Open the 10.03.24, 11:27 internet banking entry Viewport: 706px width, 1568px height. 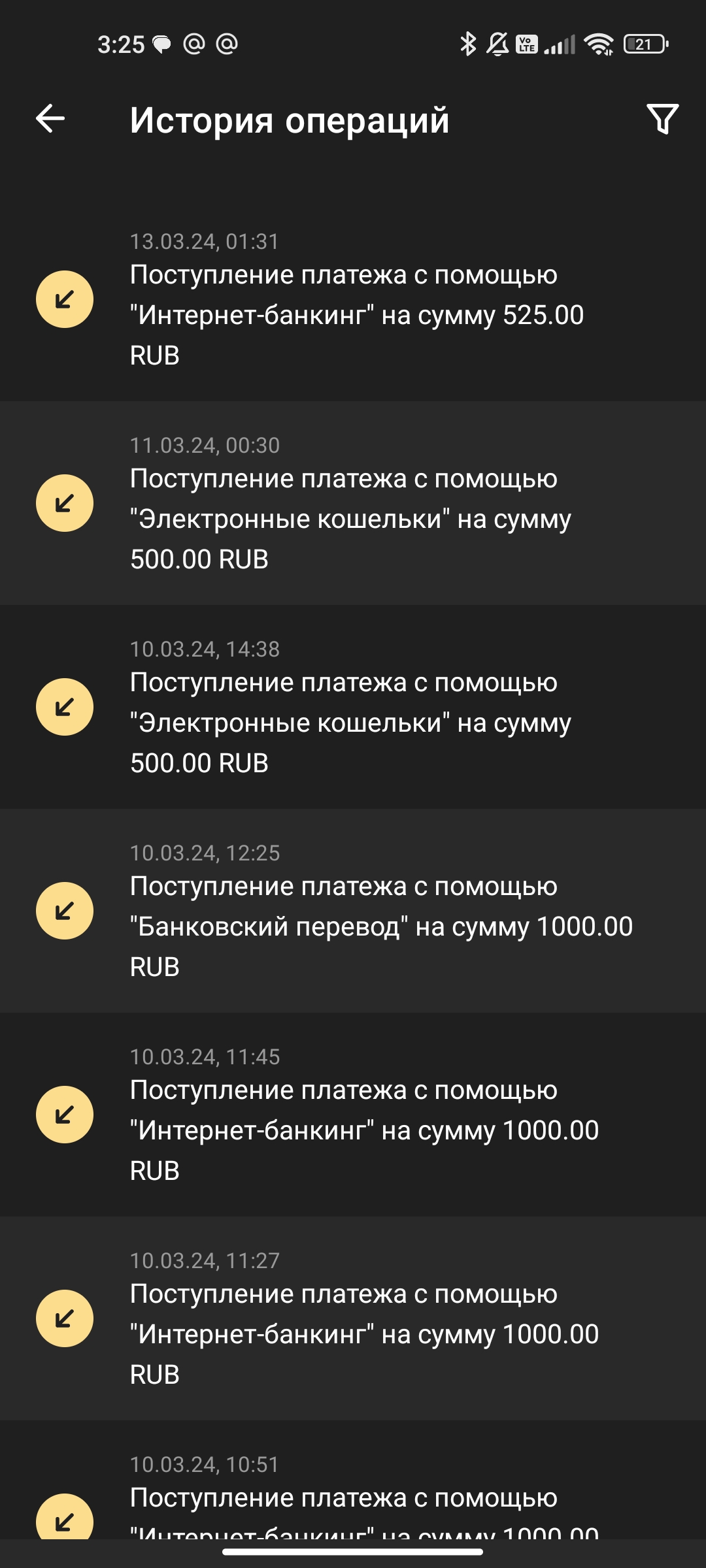[x=353, y=1318]
